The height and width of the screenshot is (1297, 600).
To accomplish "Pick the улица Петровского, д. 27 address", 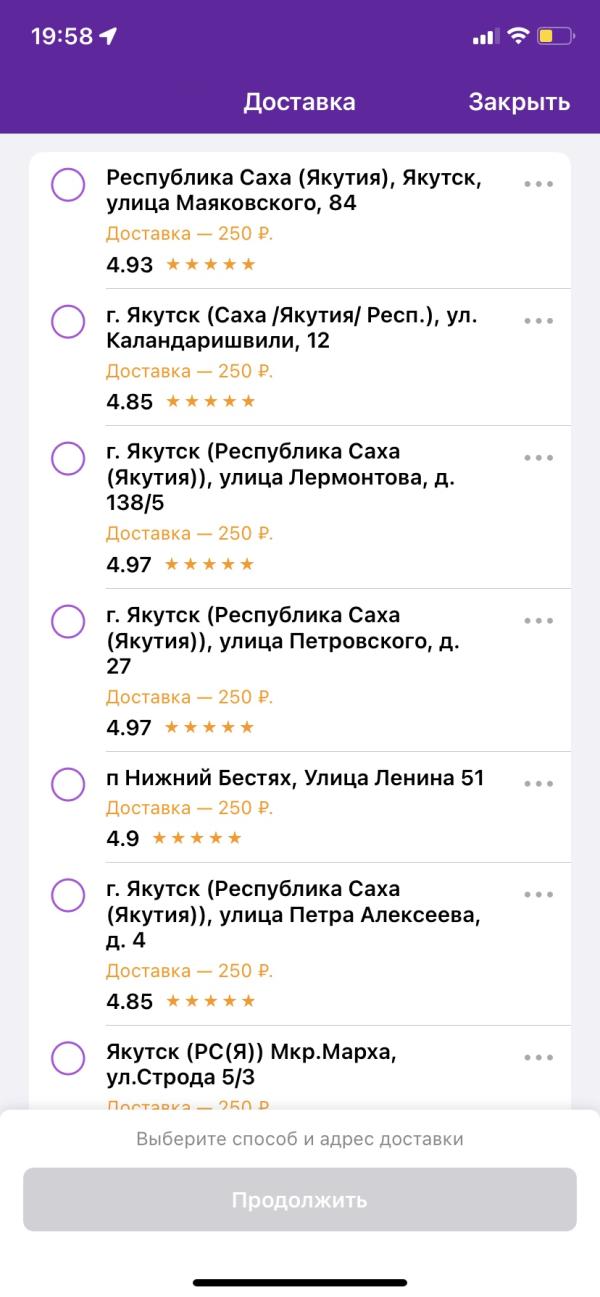I will (x=68, y=621).
